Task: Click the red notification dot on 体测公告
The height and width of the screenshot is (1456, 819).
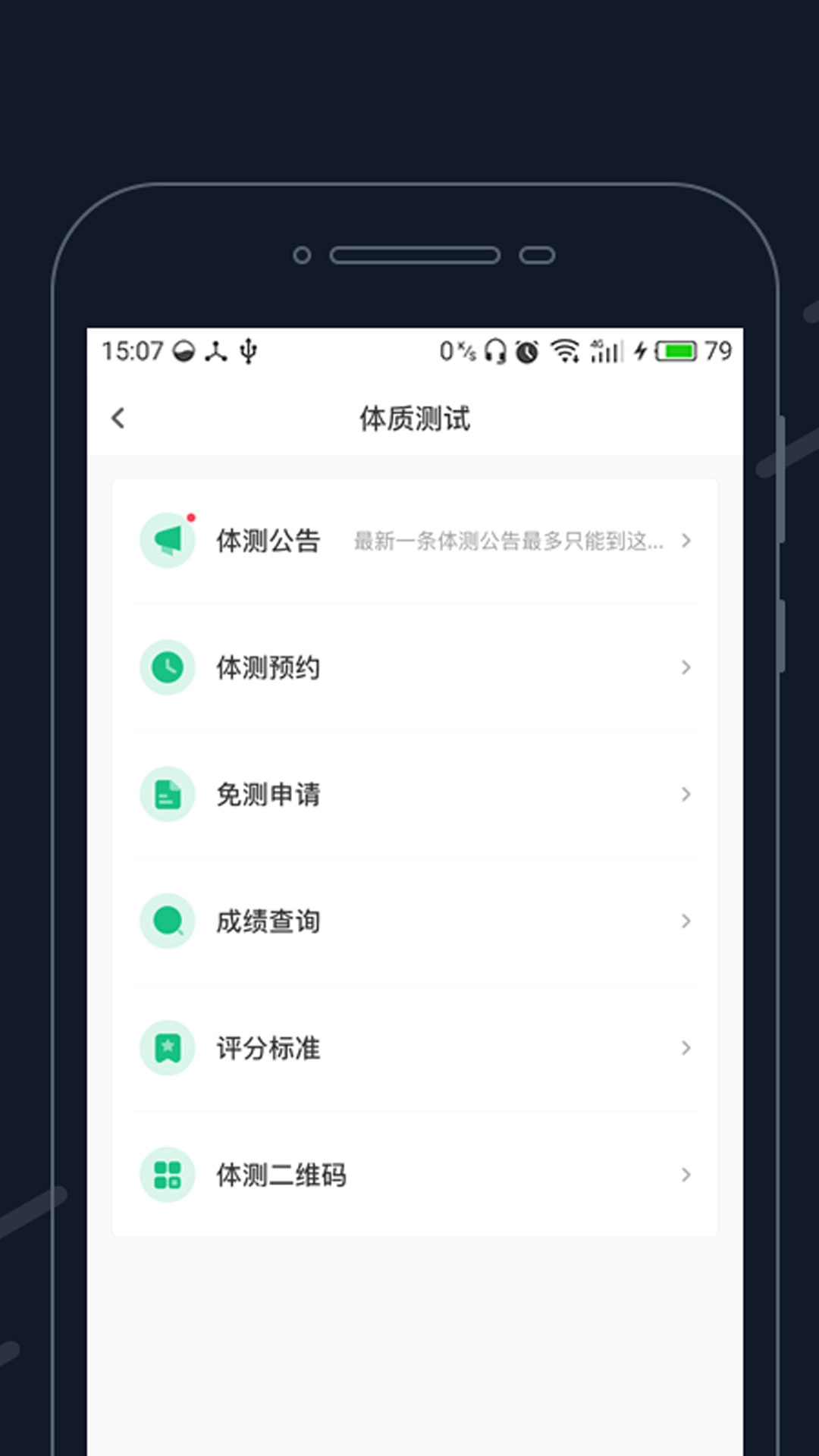Action: pyautogui.click(x=192, y=516)
